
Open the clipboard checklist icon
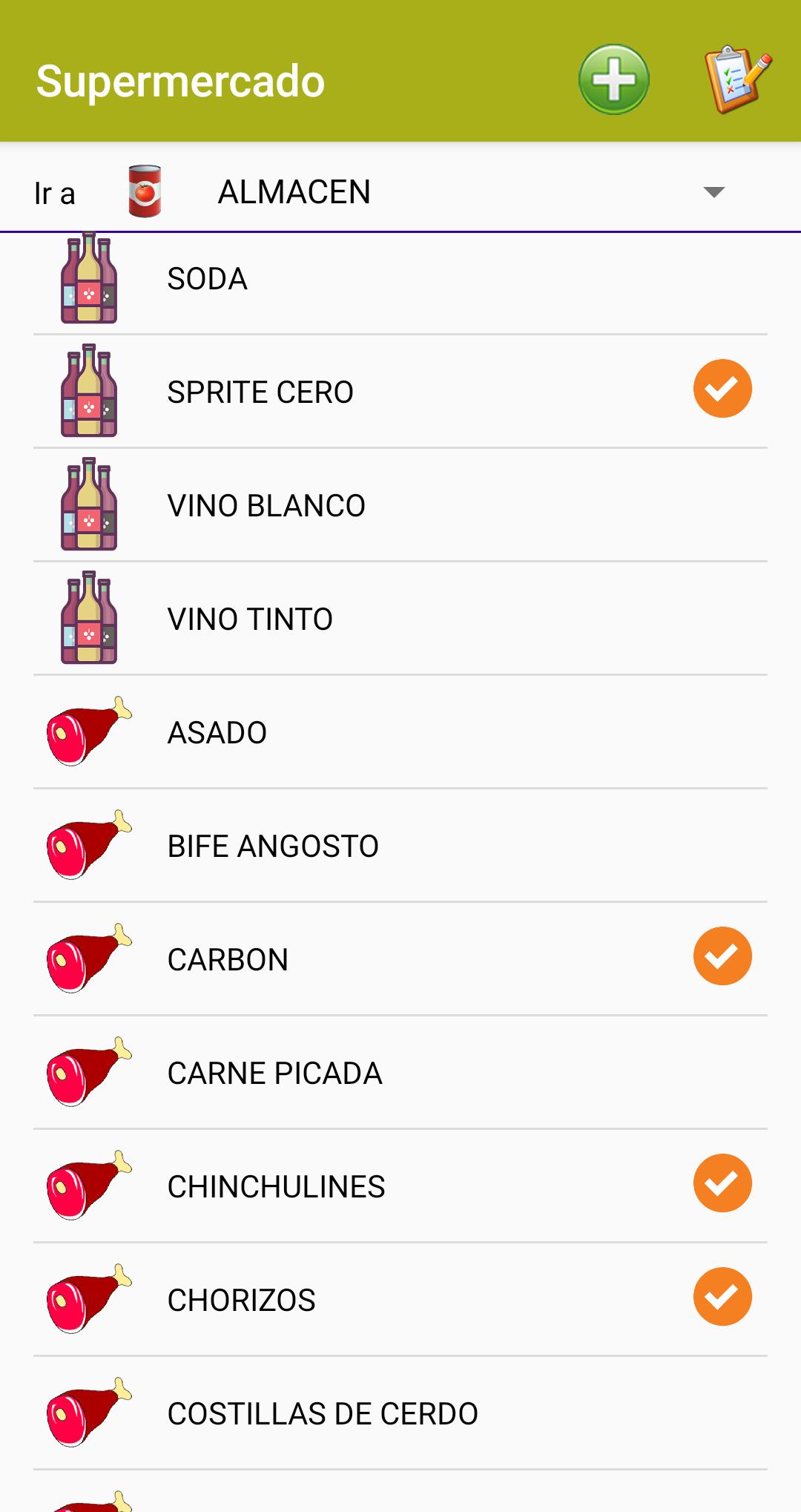point(737,79)
